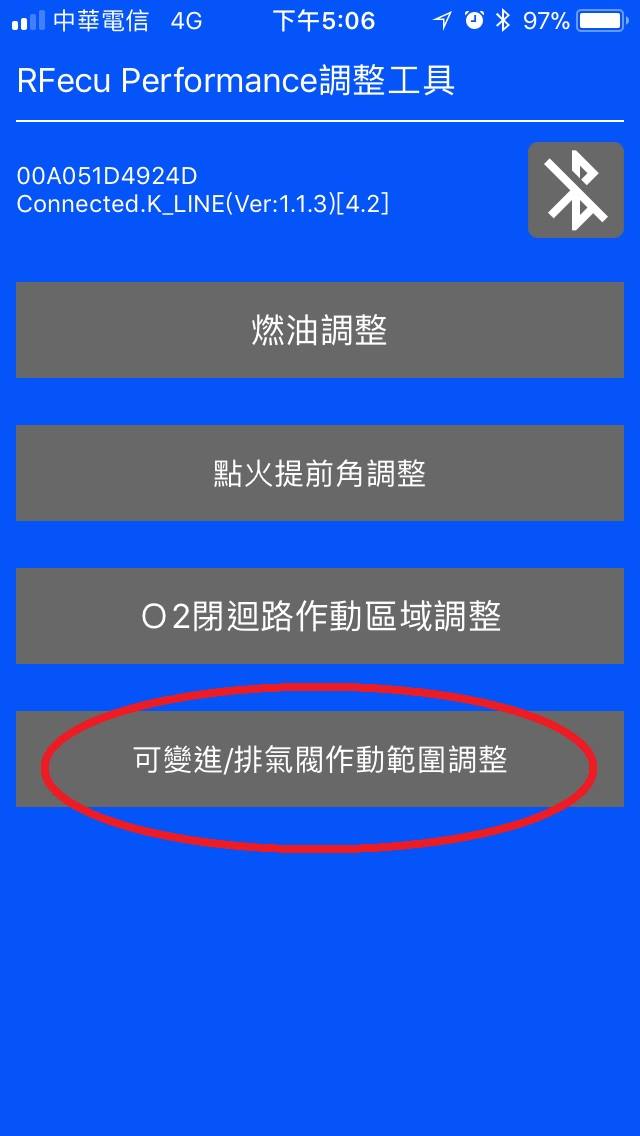Open 燃油調整 fuel adjustment
Viewport: 640px width, 1136px height.
[x=320, y=330]
